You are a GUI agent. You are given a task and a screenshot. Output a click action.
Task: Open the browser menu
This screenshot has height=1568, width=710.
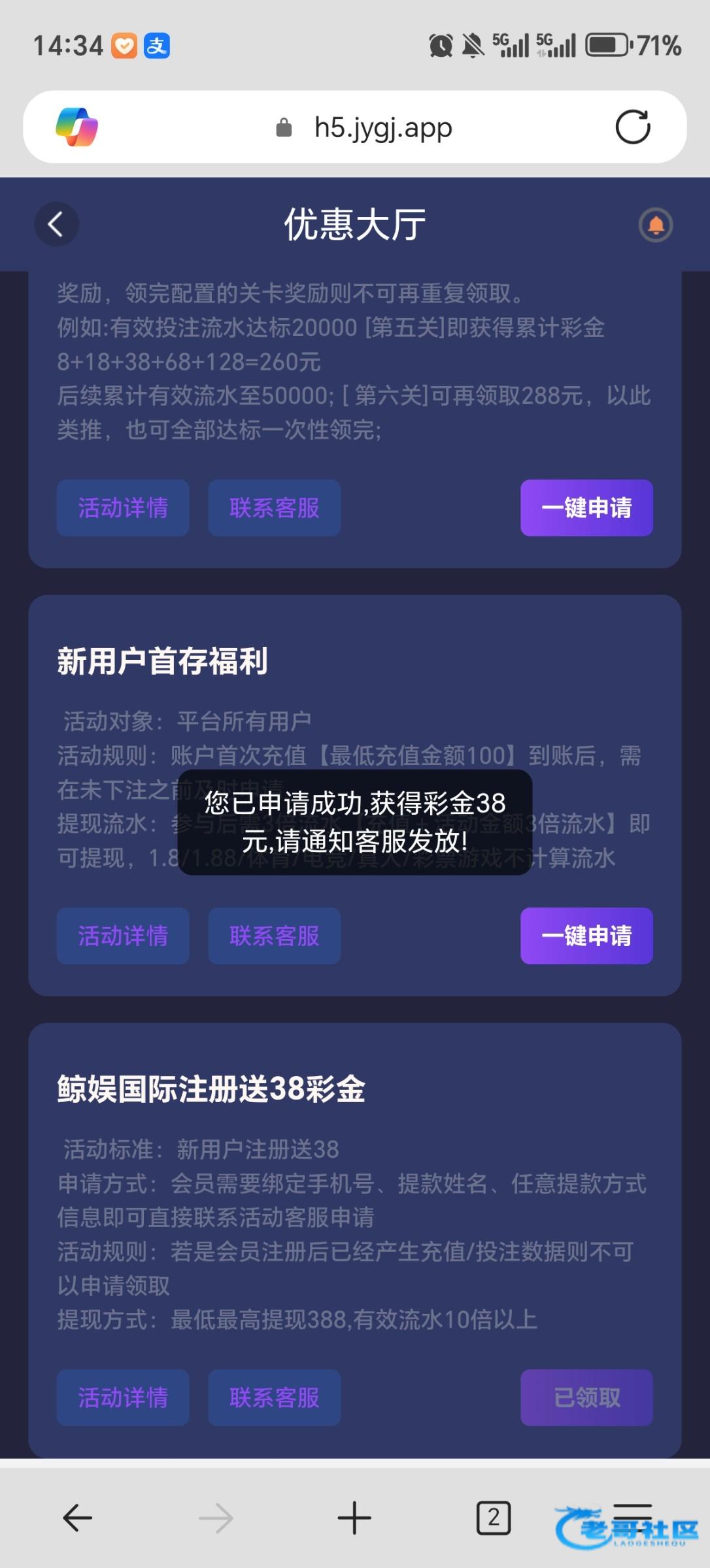[632, 1517]
